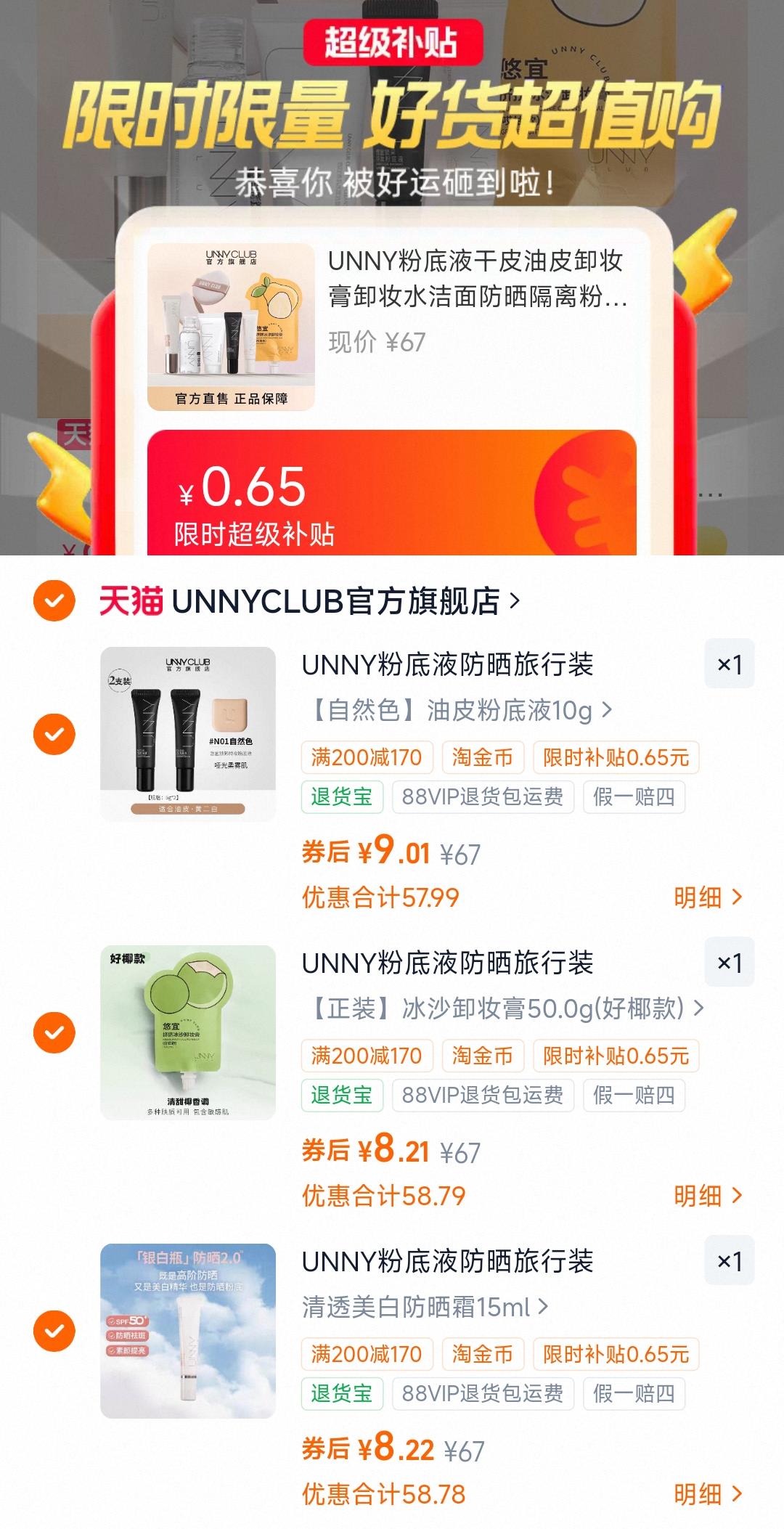Open the UNNYCLUB官方旗舰店 store page

click(310, 601)
